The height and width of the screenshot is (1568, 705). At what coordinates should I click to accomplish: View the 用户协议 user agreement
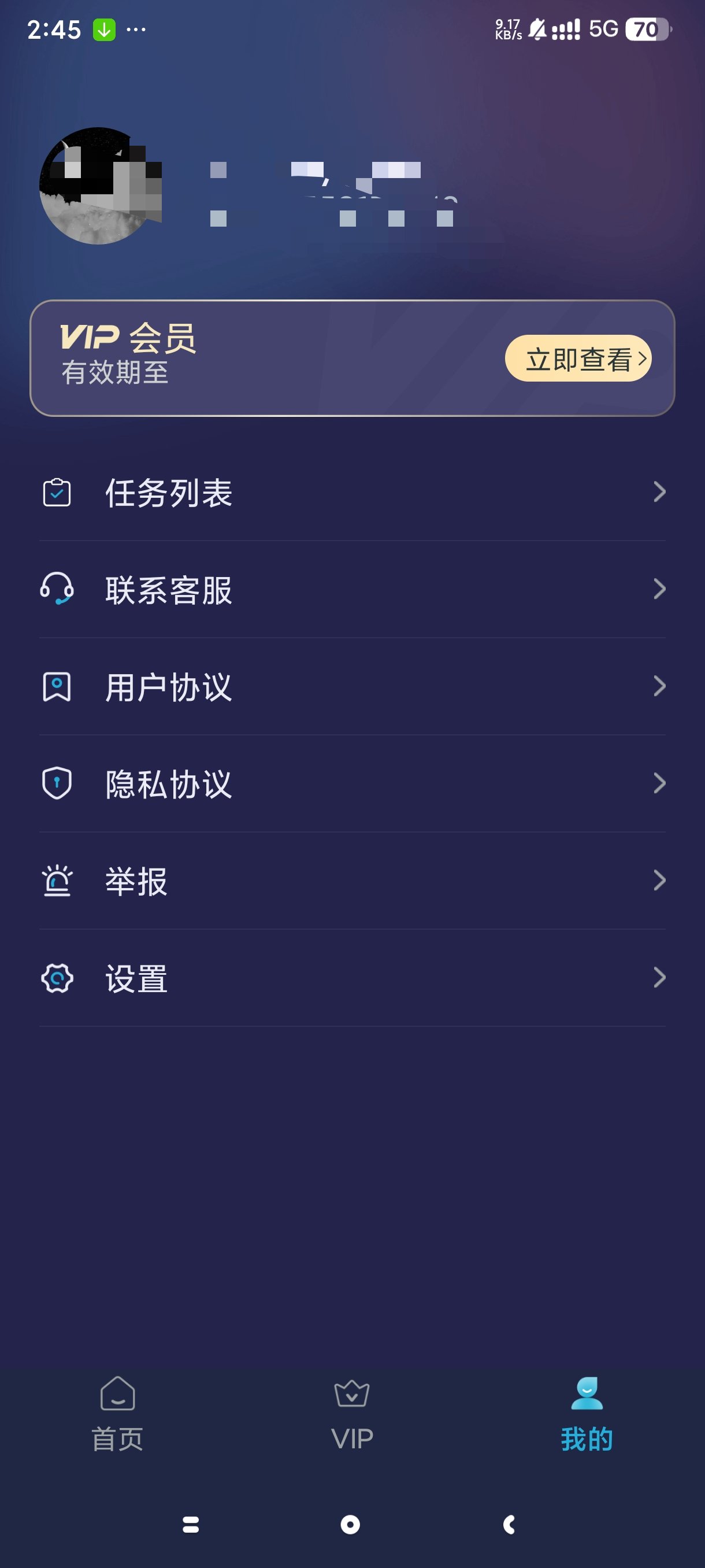coord(352,687)
